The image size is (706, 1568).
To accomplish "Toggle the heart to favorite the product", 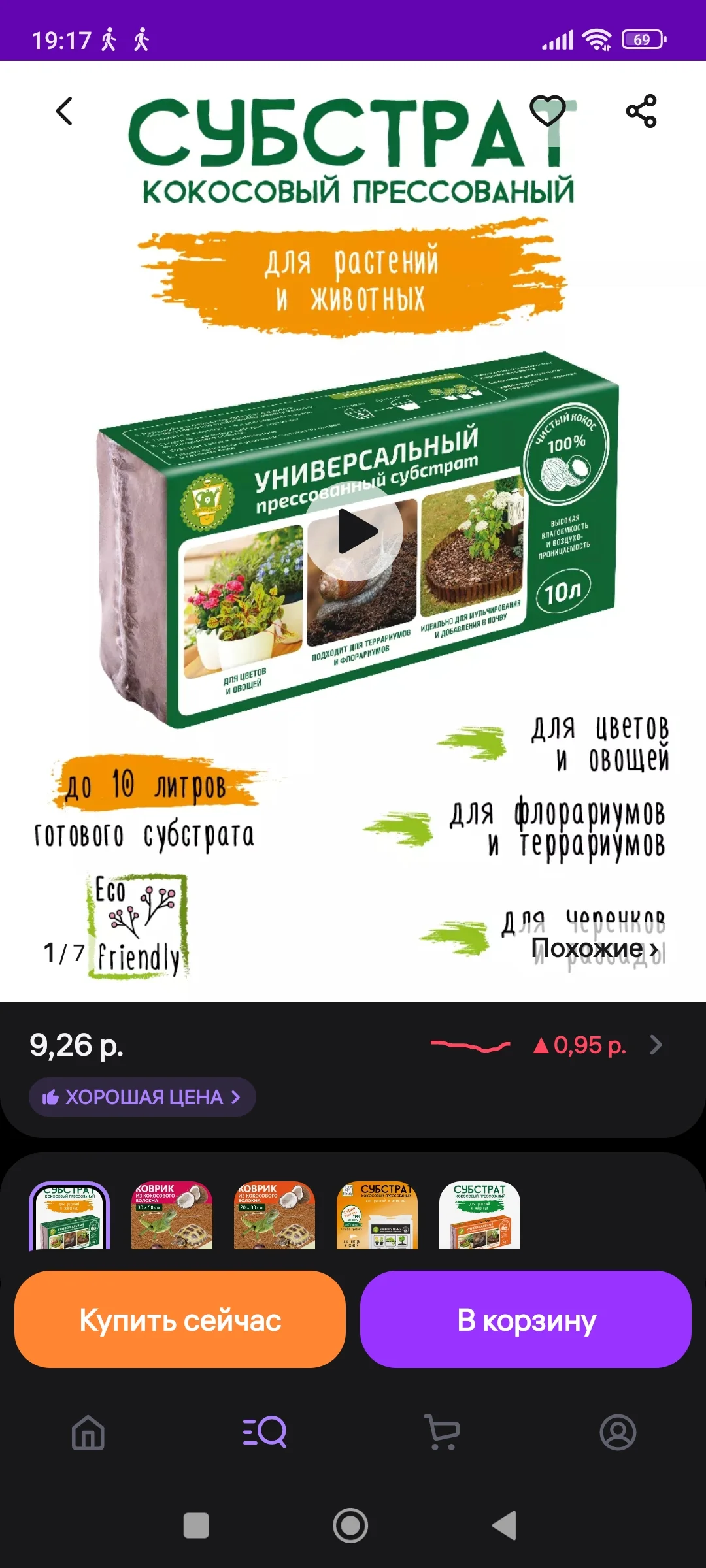I will tap(547, 111).
